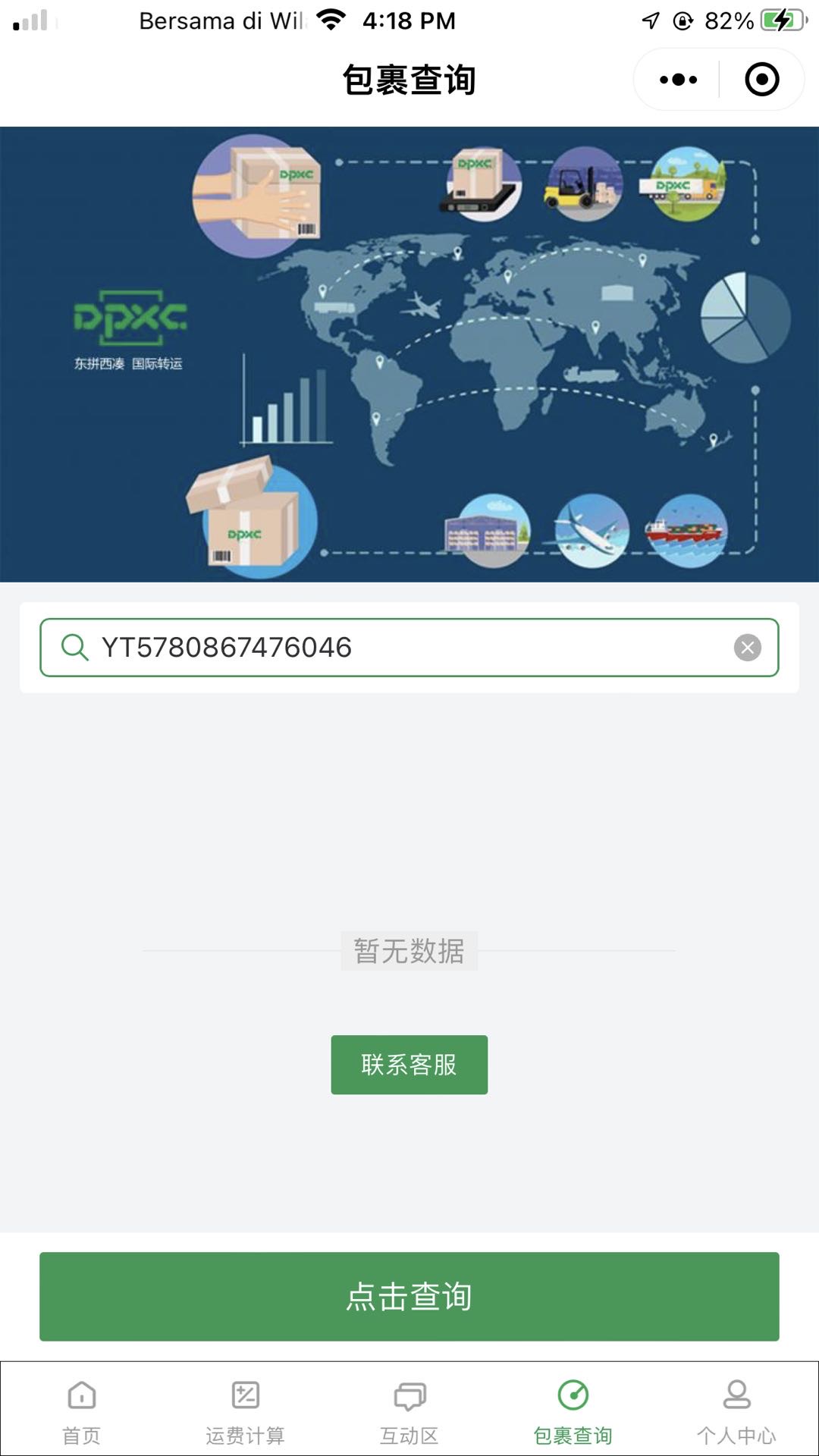Tap the 联系客服 button
The width and height of the screenshot is (819, 1456).
(x=409, y=1065)
